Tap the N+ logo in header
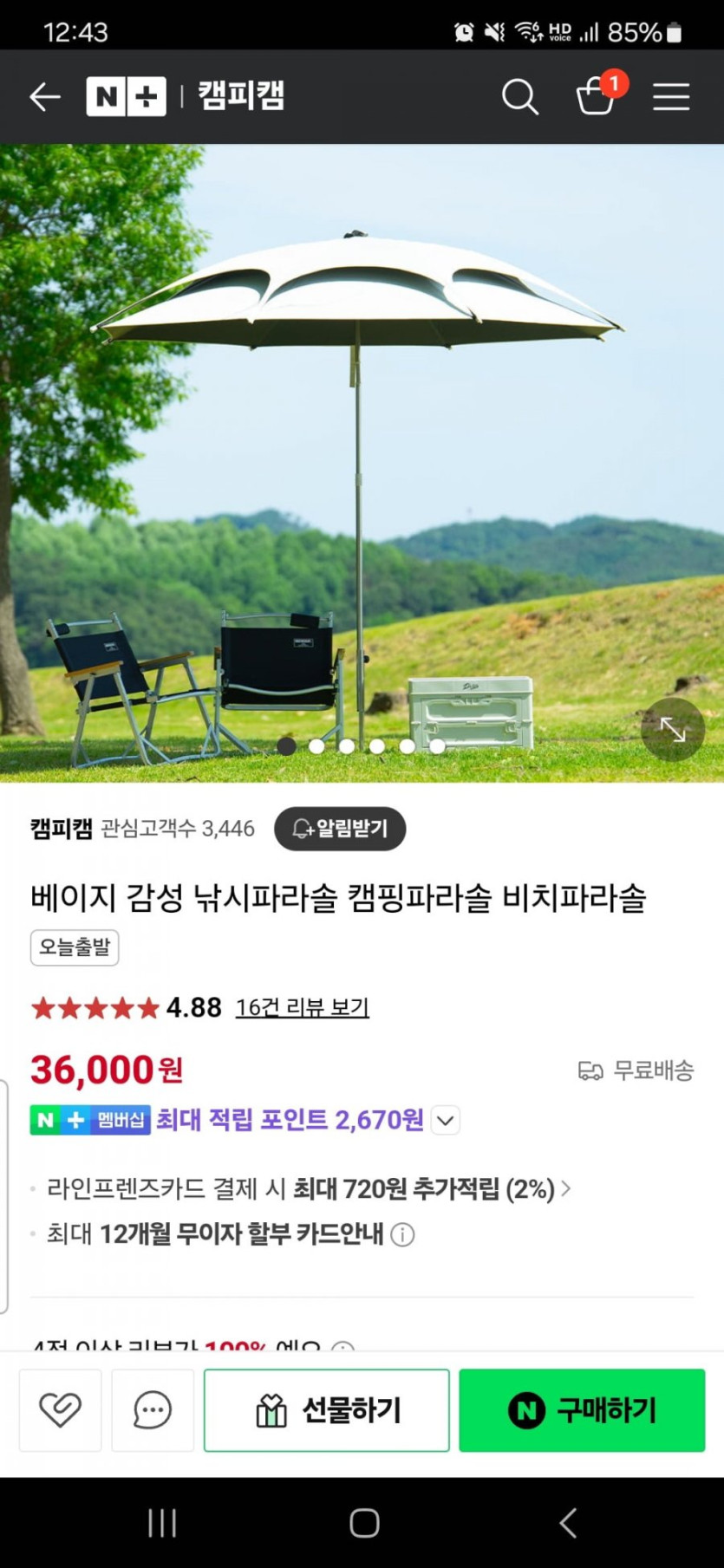 click(x=126, y=96)
